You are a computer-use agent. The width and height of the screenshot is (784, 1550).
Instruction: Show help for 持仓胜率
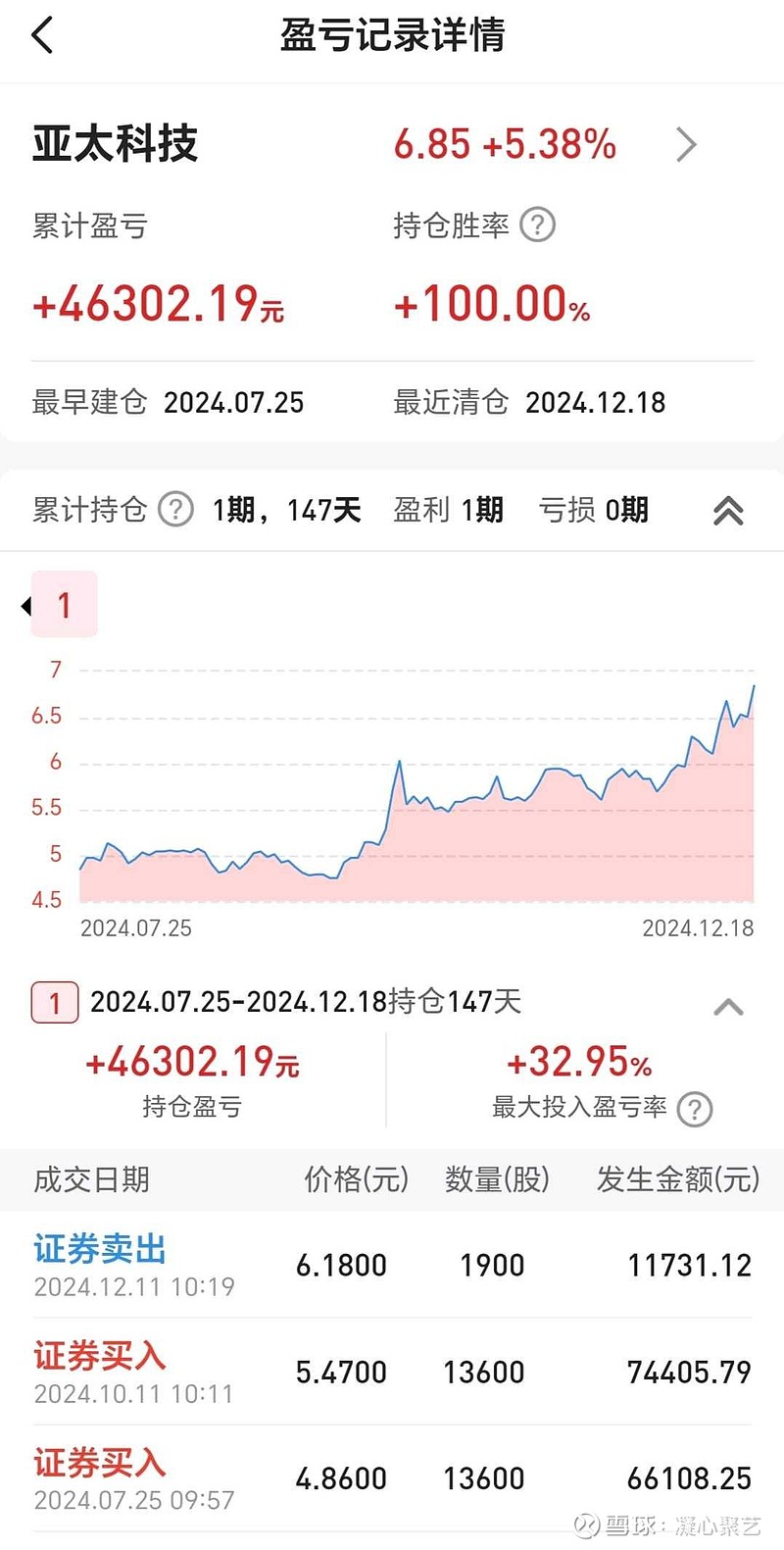click(x=537, y=225)
